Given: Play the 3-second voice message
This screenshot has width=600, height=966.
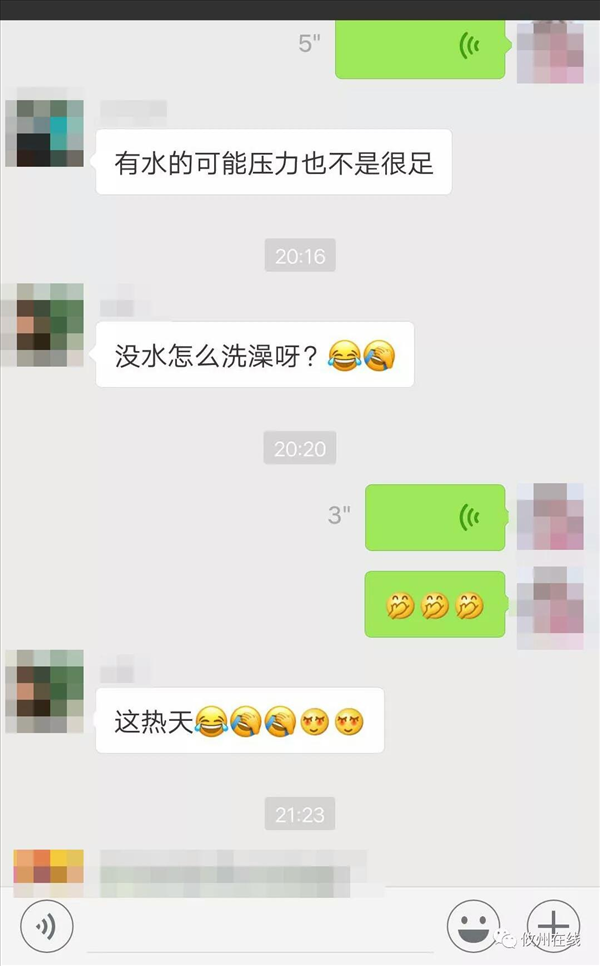Looking at the screenshot, I should pyautogui.click(x=436, y=518).
